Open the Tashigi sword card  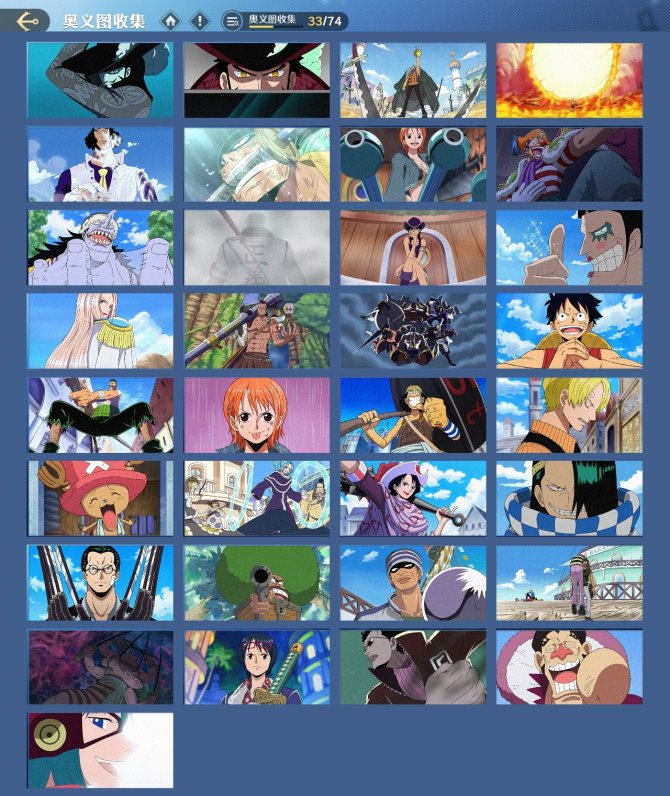pyautogui.click(x=256, y=666)
